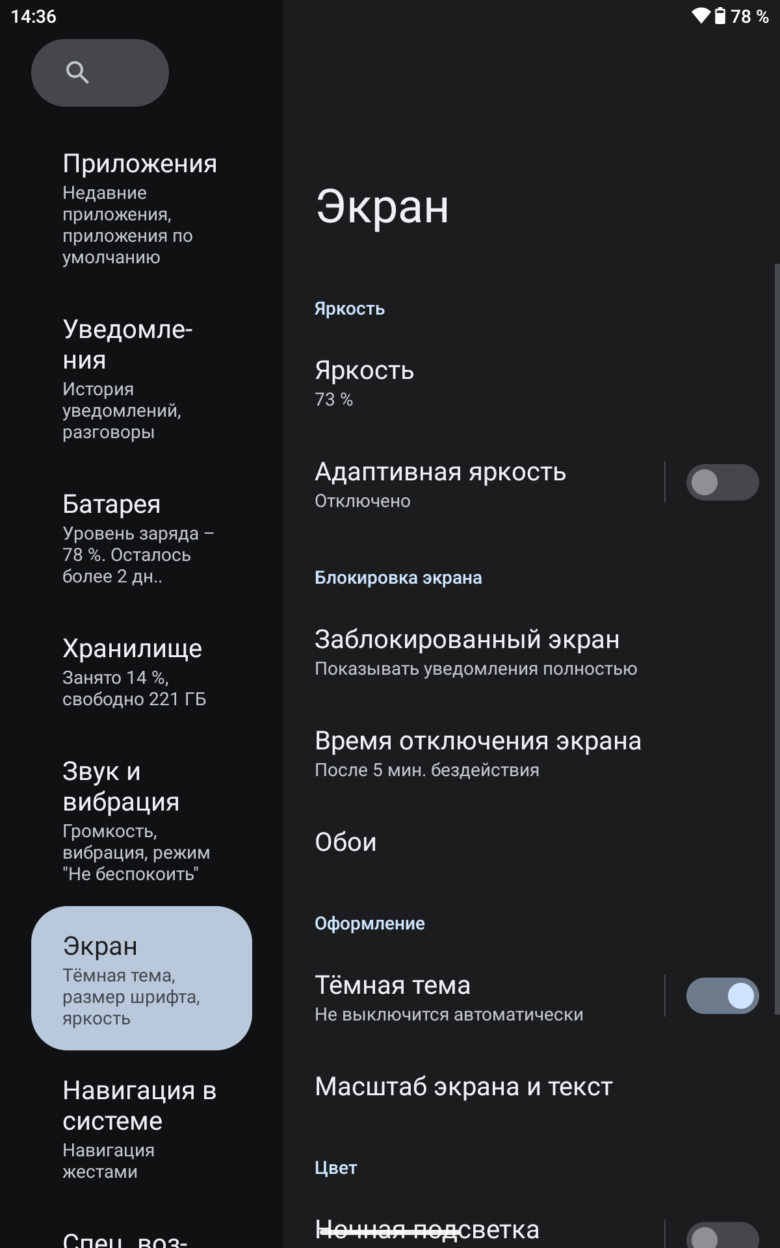This screenshot has height=1248, width=780.
Task: Enable the Адаптивная яркость switch
Action: tap(722, 483)
